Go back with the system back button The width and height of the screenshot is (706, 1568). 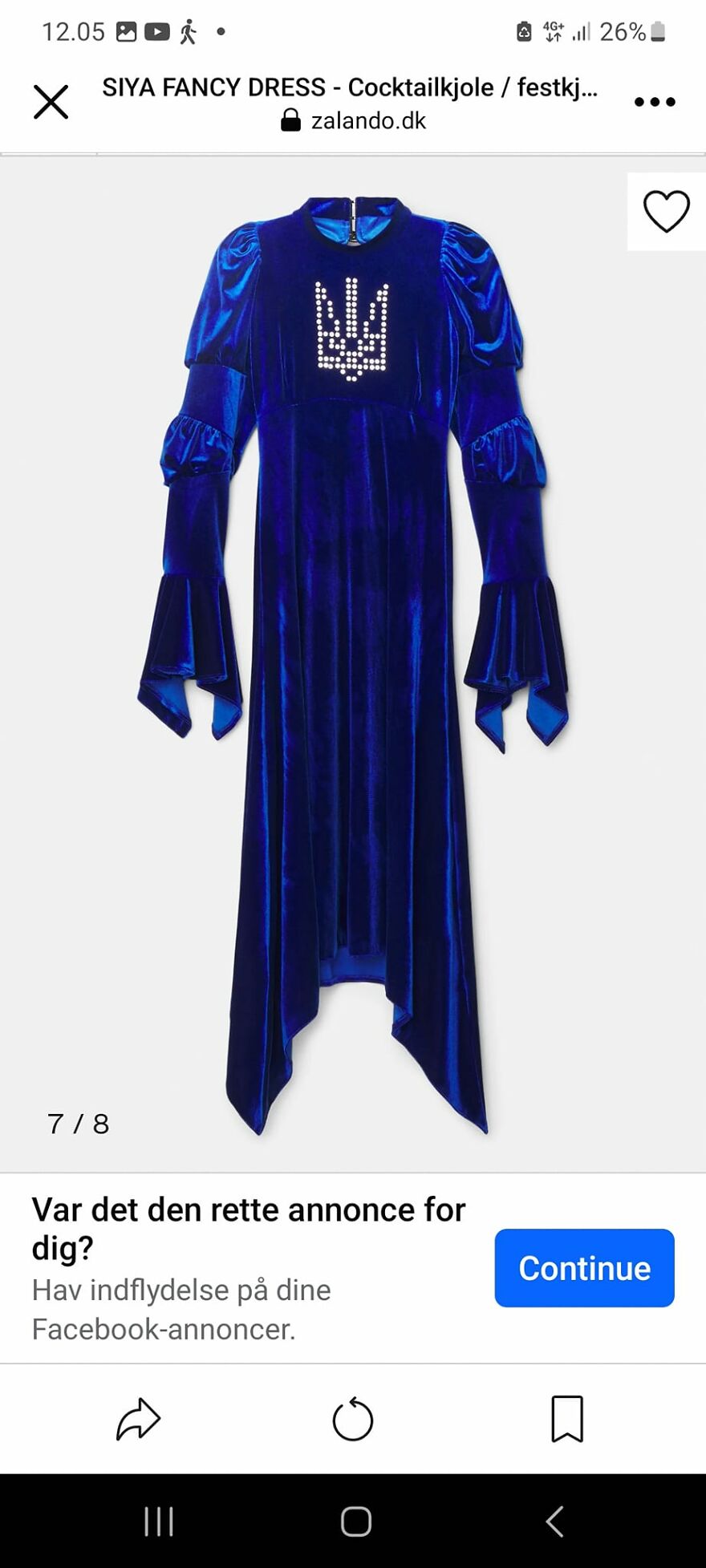tap(554, 1521)
